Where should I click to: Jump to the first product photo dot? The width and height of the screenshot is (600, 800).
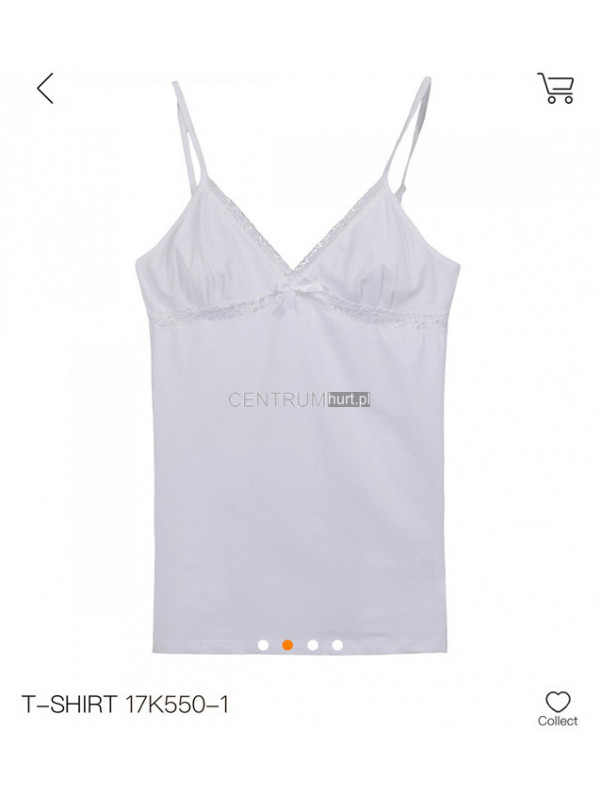(263, 645)
